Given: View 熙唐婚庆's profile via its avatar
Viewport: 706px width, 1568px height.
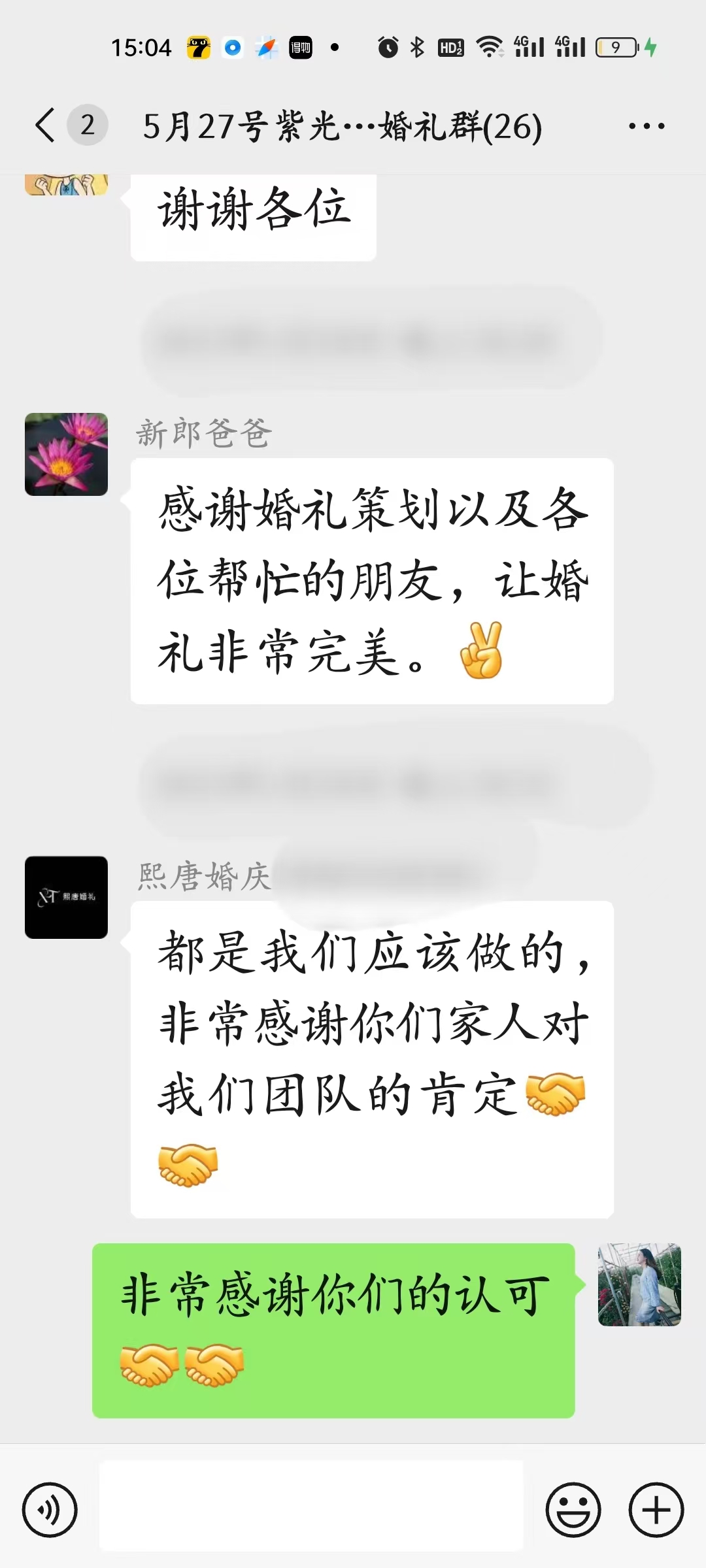Looking at the screenshot, I should 66,897.
